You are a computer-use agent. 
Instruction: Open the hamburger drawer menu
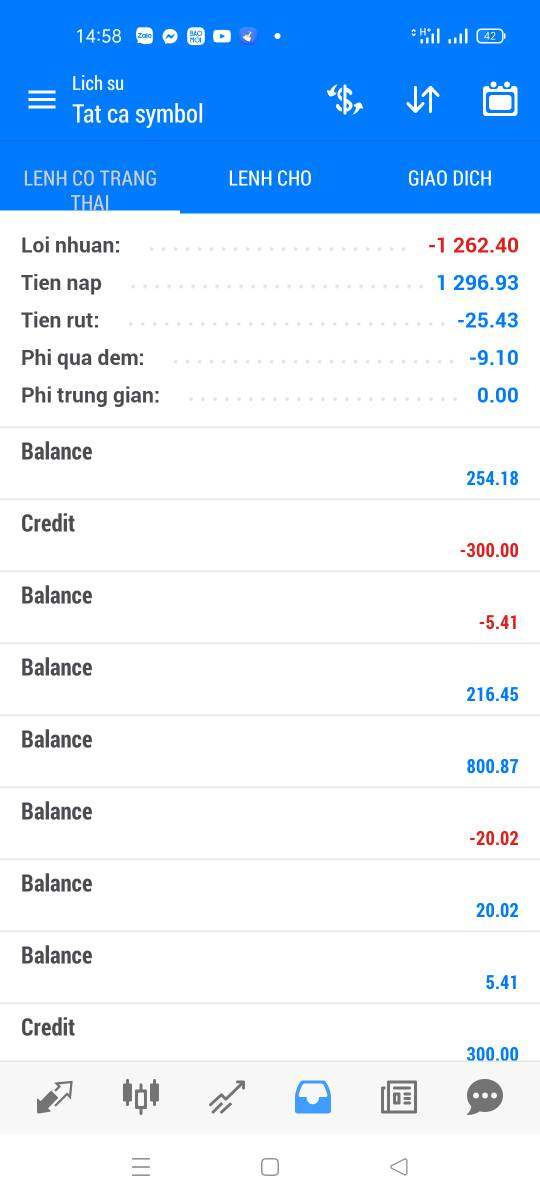[x=42, y=99]
